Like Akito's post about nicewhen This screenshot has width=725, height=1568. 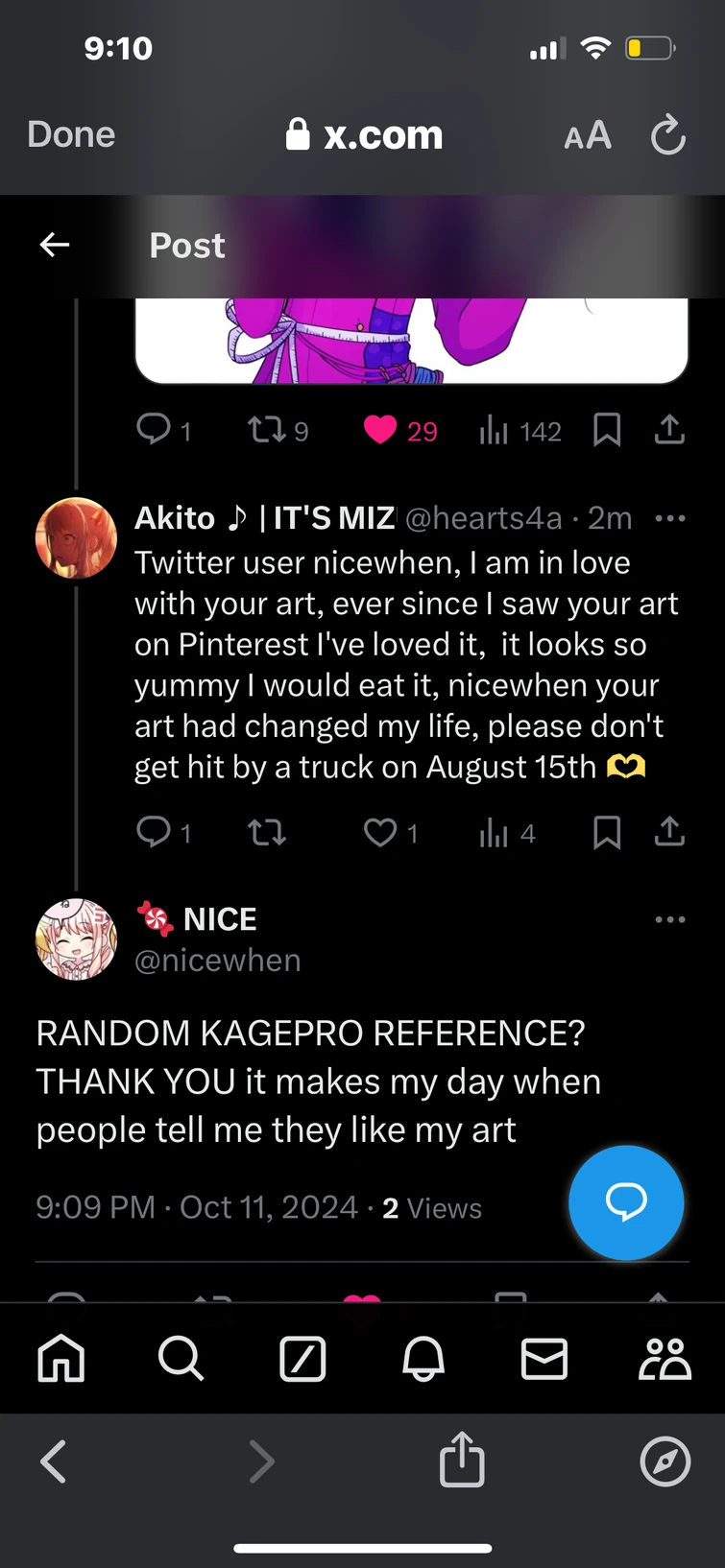pyautogui.click(x=380, y=832)
